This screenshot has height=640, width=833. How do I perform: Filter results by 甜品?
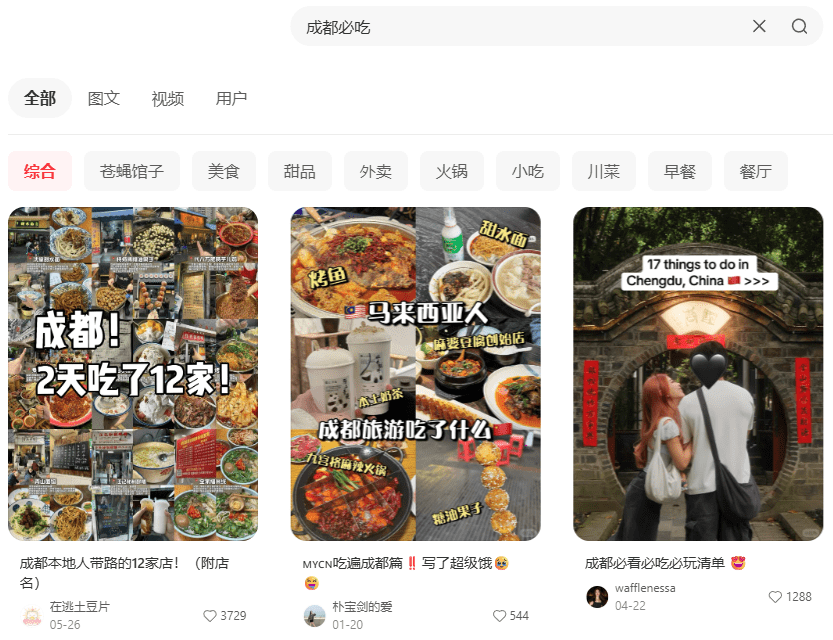[x=300, y=171]
